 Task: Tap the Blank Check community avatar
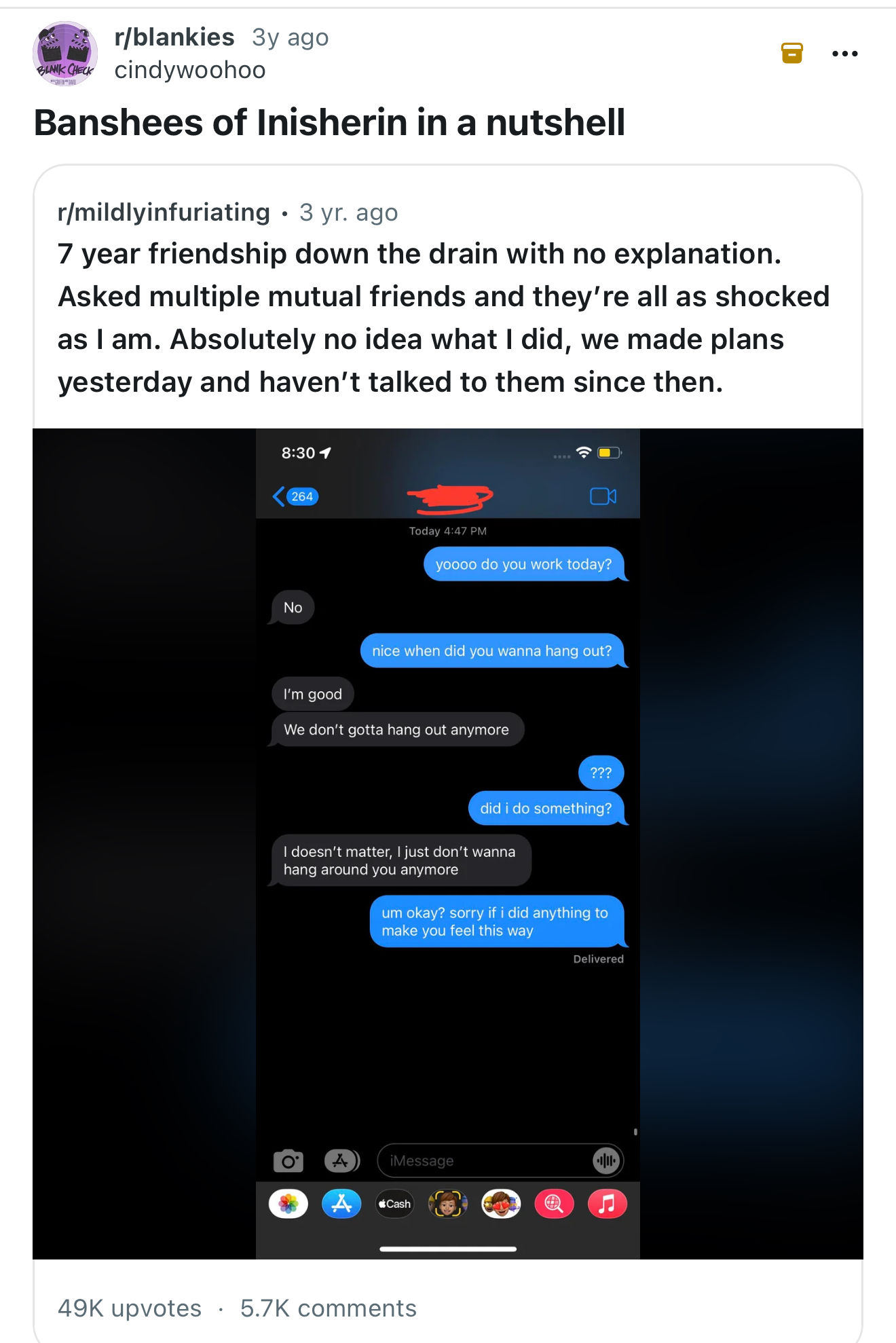point(65,54)
